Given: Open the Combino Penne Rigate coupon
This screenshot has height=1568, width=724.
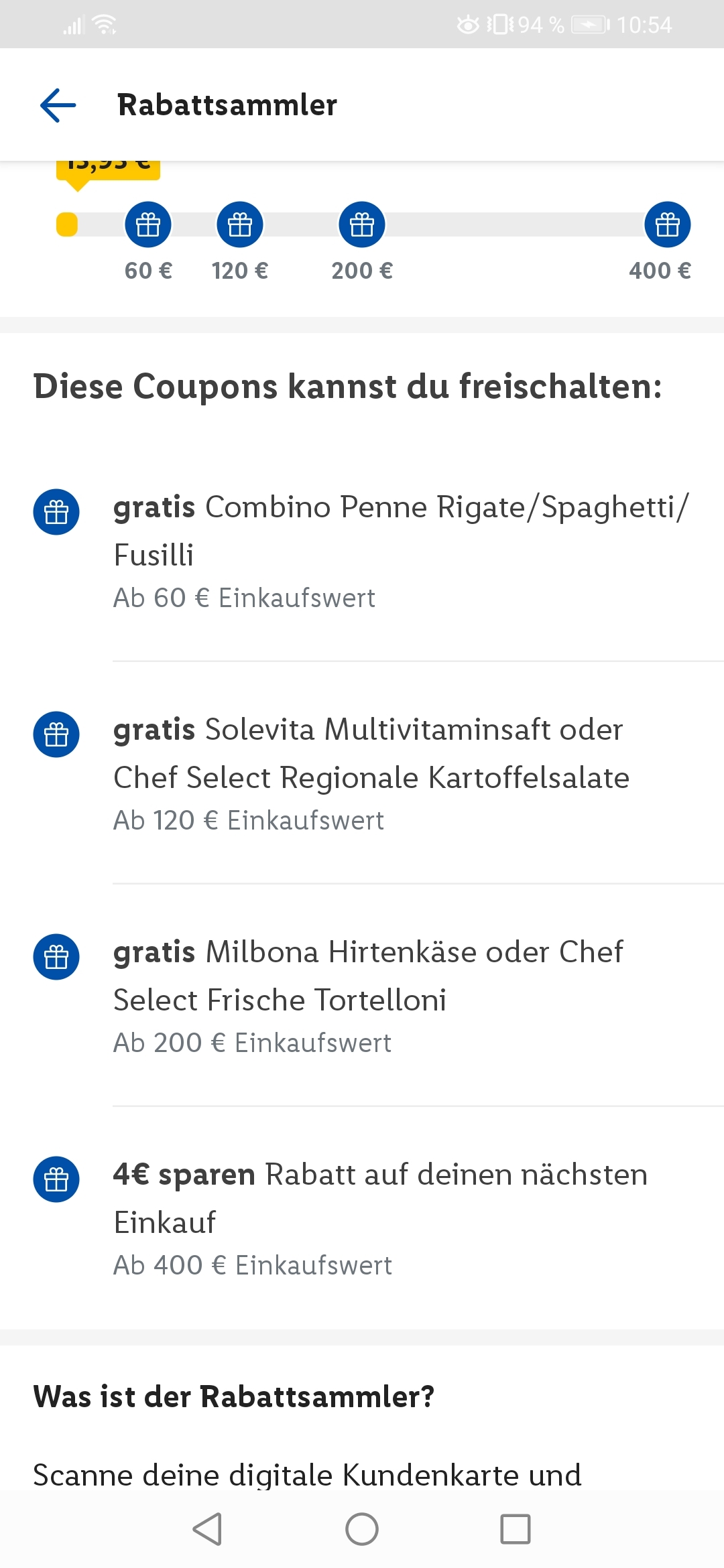Looking at the screenshot, I should (362, 551).
